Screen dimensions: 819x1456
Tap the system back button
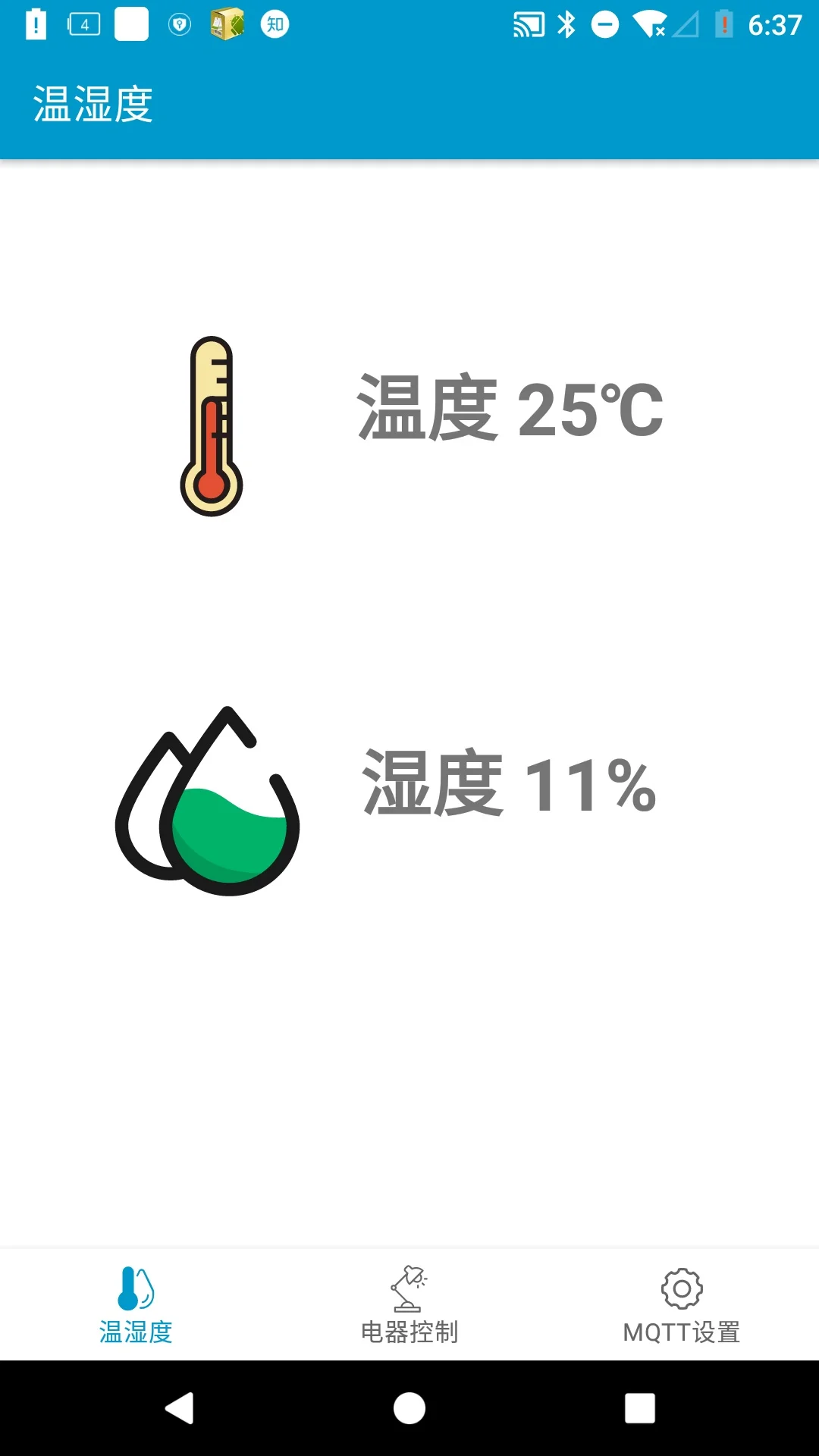point(180,1408)
